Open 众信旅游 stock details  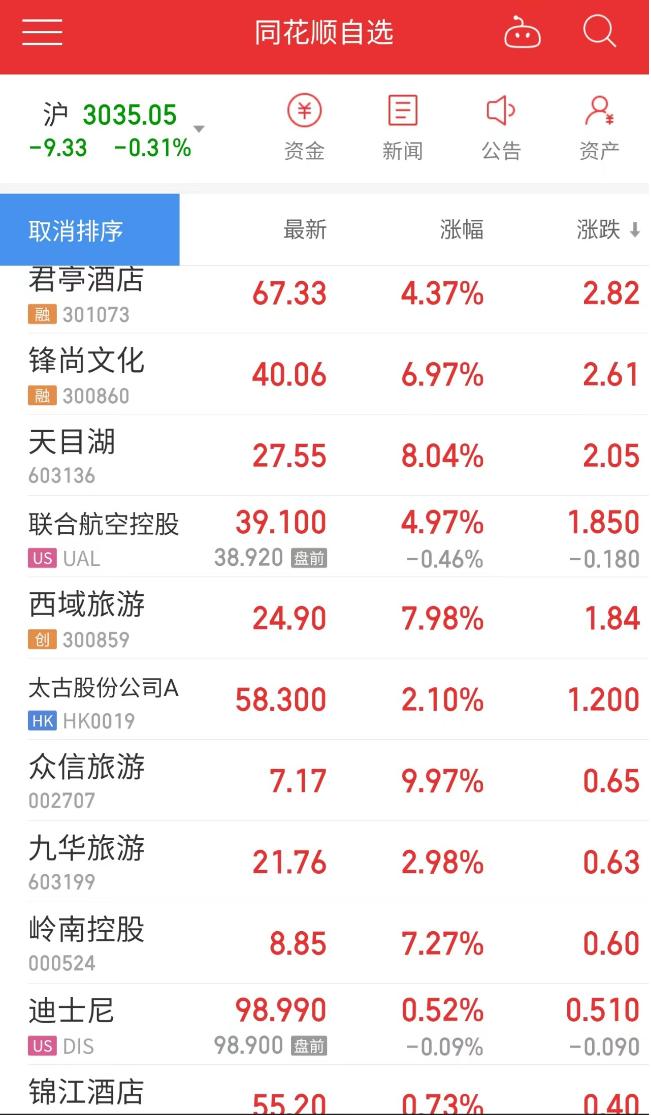coord(325,781)
